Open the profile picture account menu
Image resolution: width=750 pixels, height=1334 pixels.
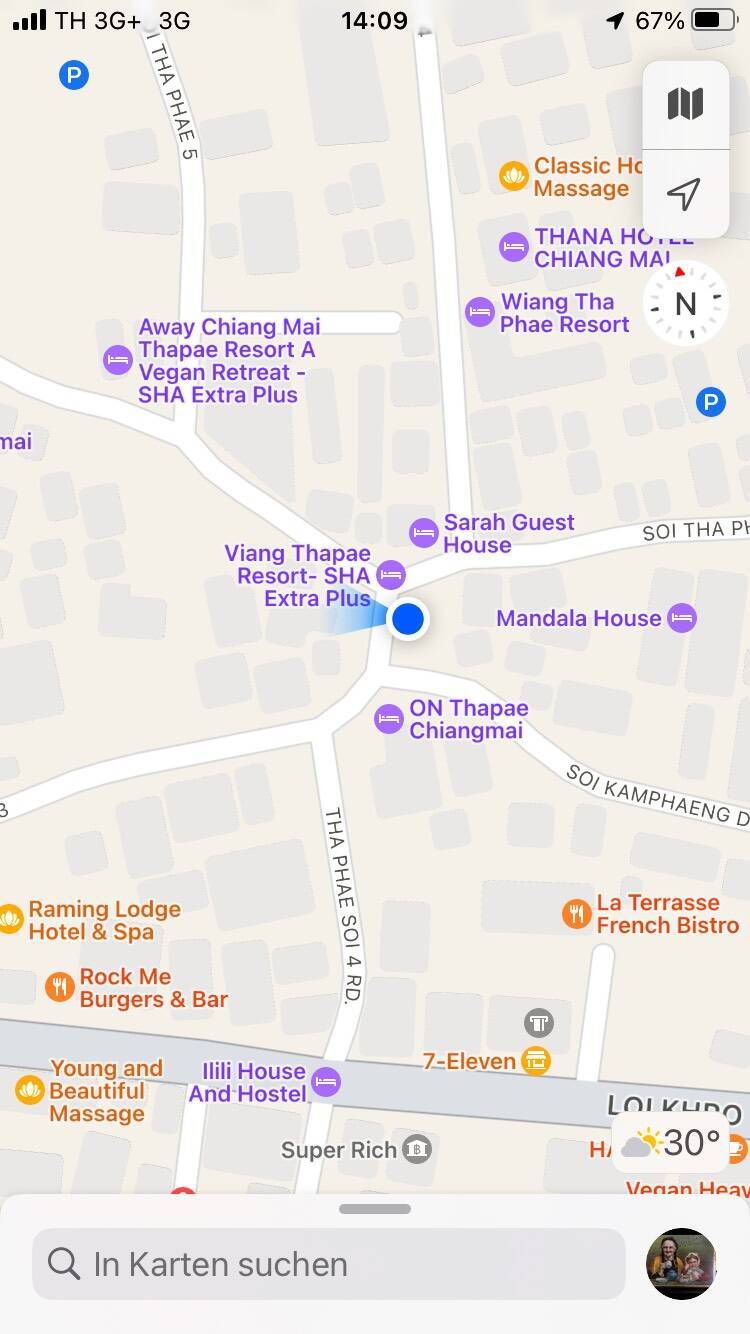pos(682,1264)
